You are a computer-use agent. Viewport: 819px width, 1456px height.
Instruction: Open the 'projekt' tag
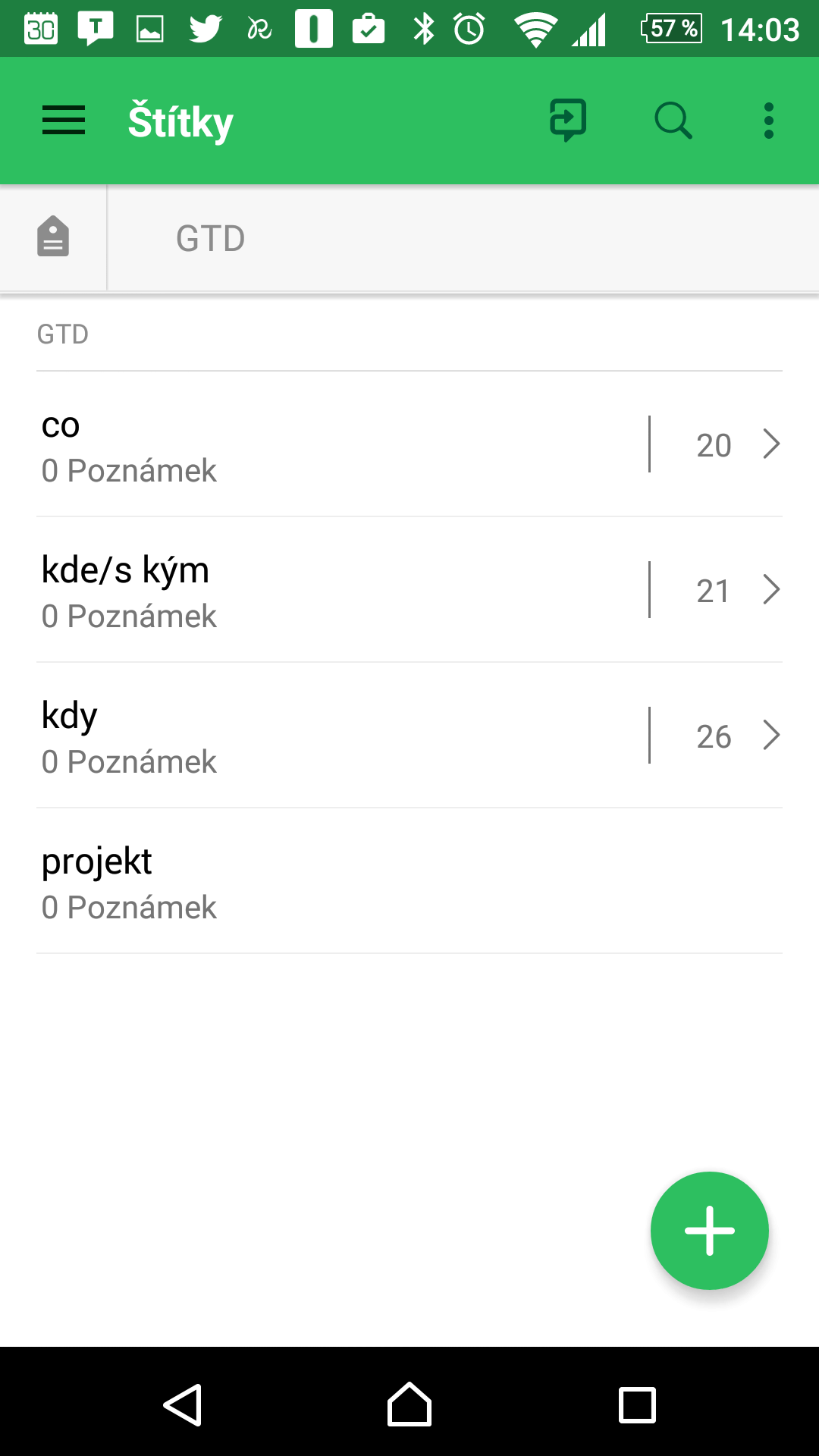click(409, 881)
